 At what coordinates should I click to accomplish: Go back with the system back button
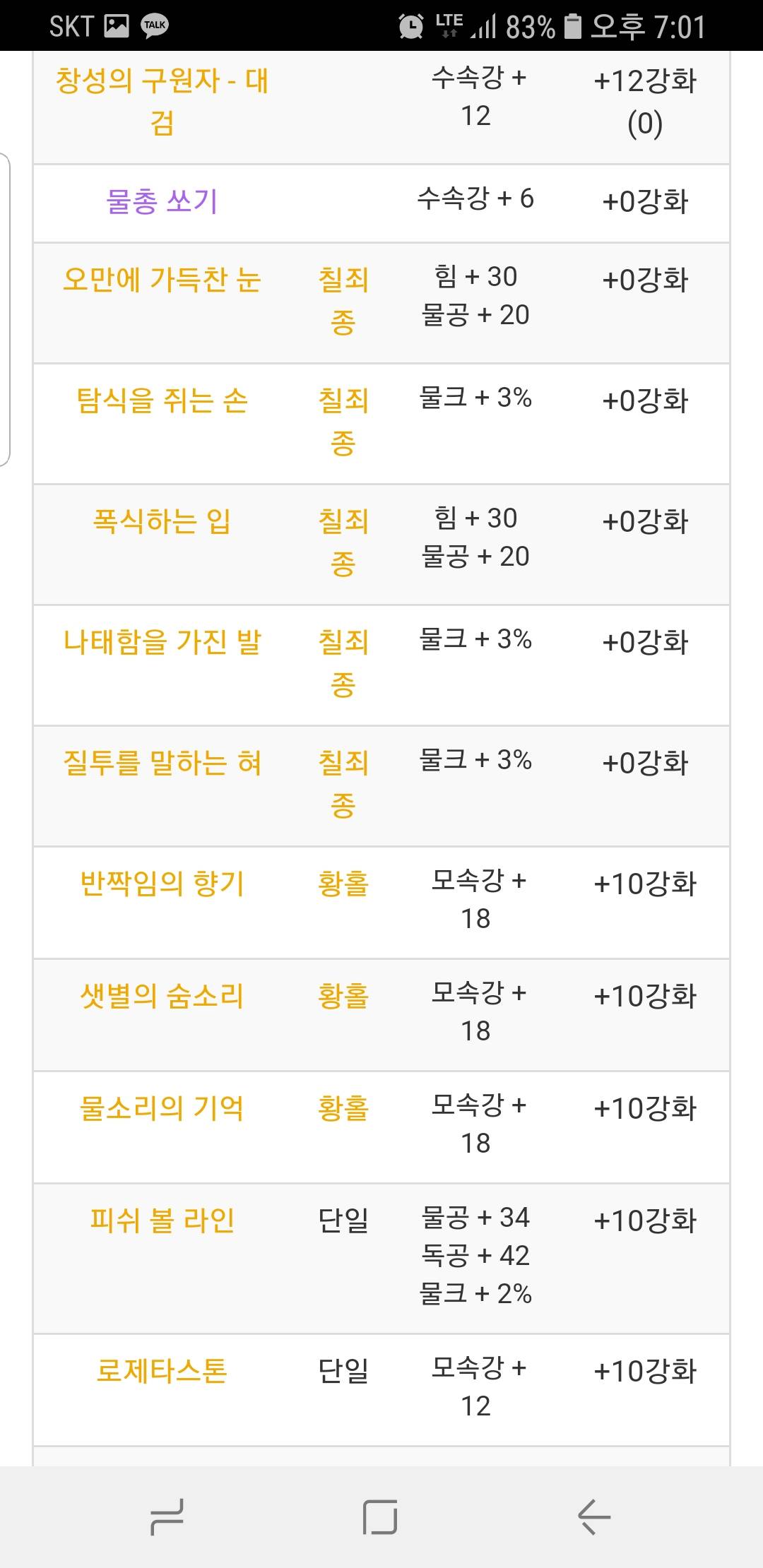click(593, 1516)
